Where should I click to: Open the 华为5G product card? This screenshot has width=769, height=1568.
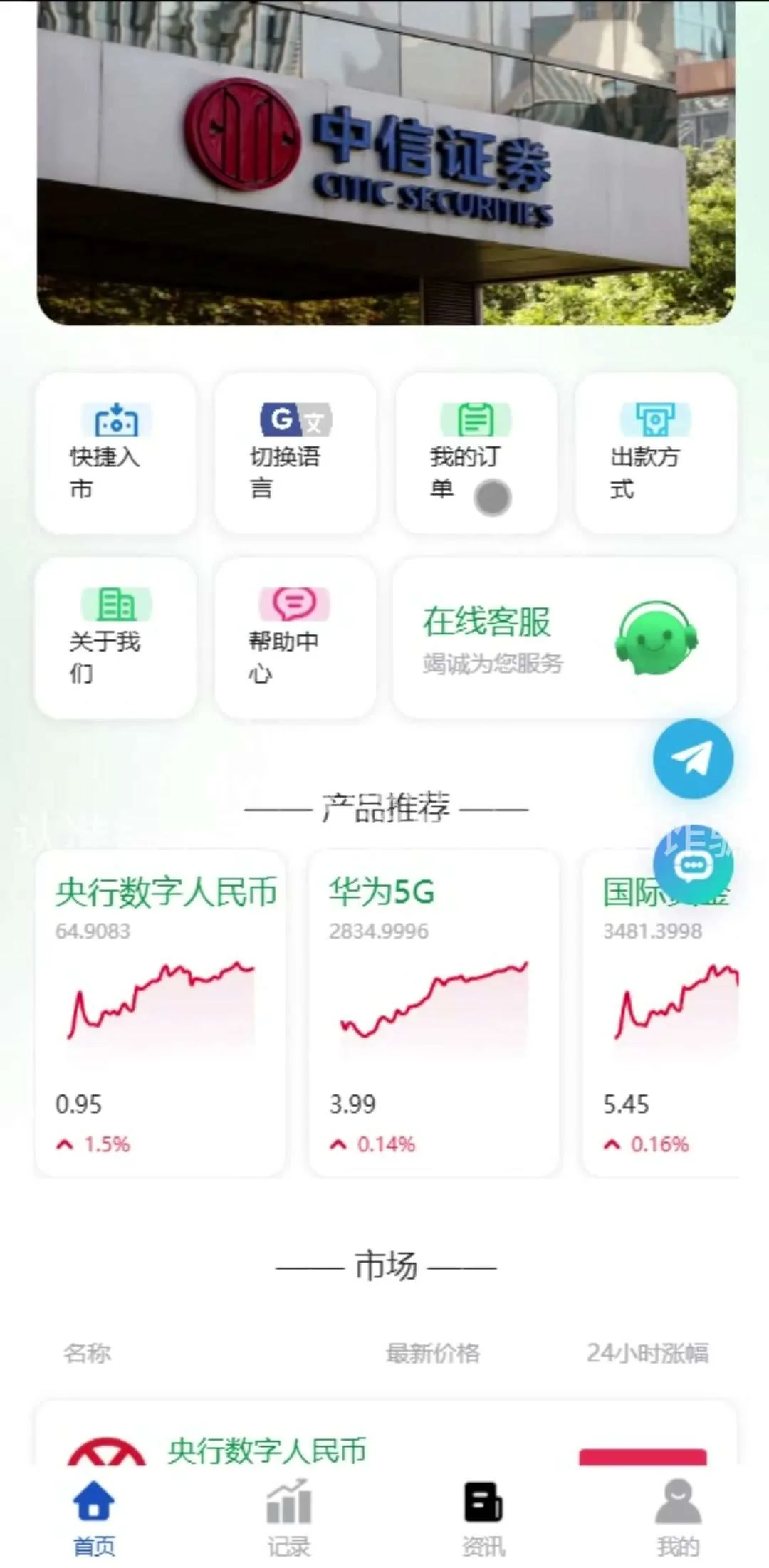[434, 1011]
